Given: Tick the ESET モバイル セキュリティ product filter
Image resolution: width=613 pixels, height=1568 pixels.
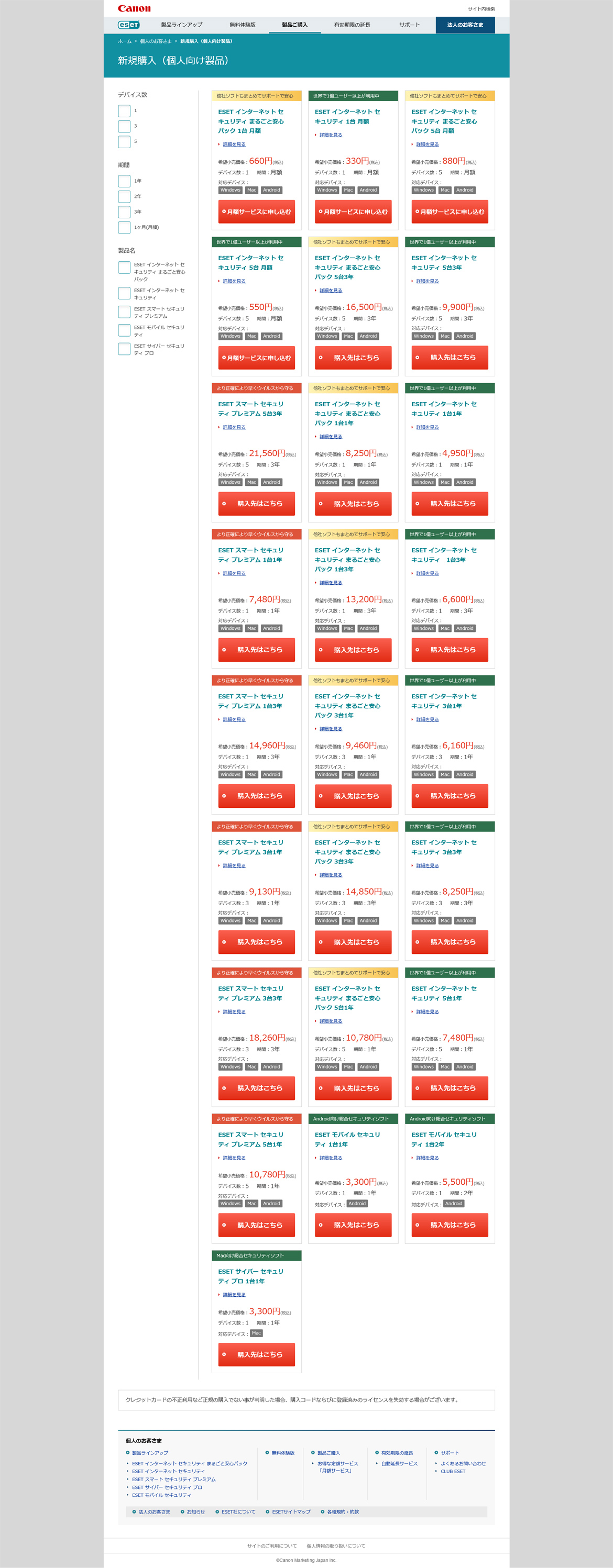Looking at the screenshot, I should tap(124, 330).
